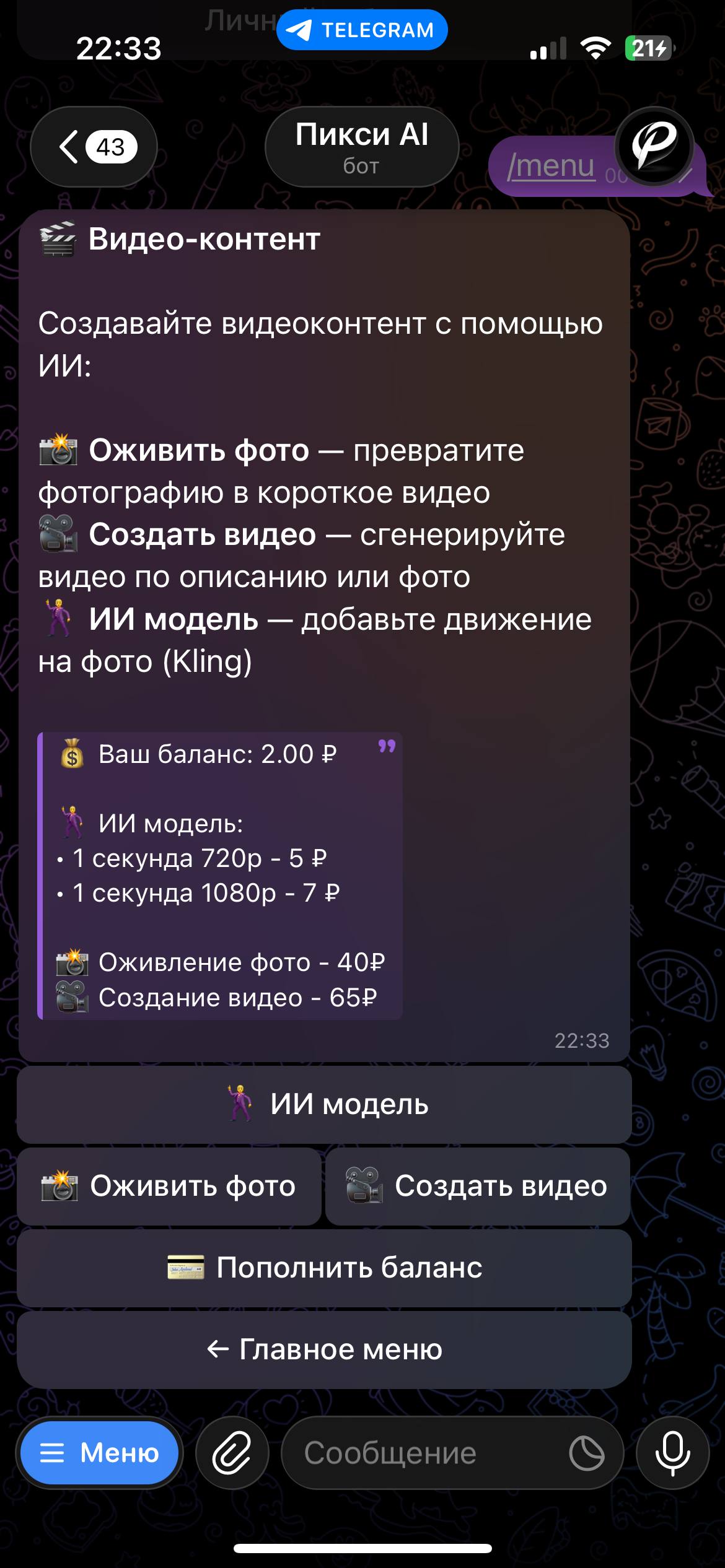This screenshot has height=1568, width=725.
Task: Tap the /menu command link
Action: point(550,166)
